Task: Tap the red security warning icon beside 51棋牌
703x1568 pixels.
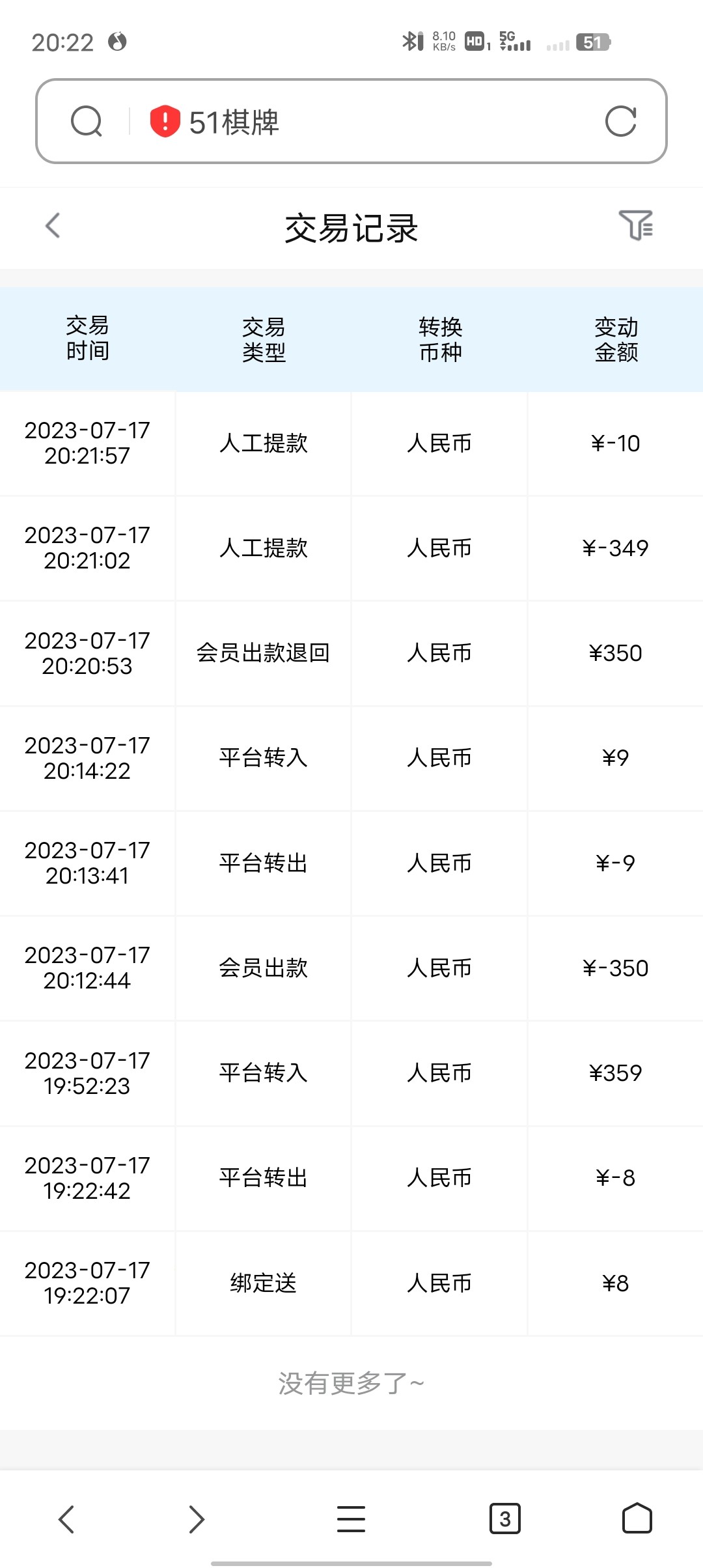Action: 165,121
